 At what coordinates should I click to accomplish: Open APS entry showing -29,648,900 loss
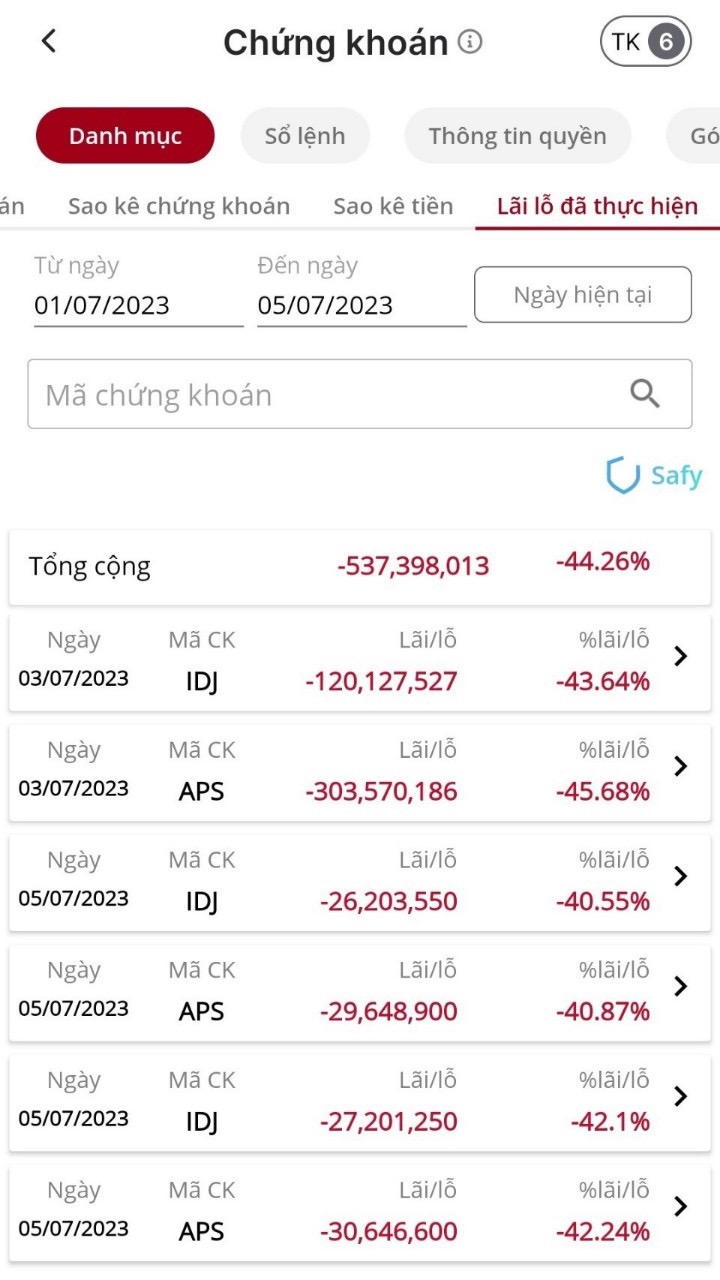360,992
